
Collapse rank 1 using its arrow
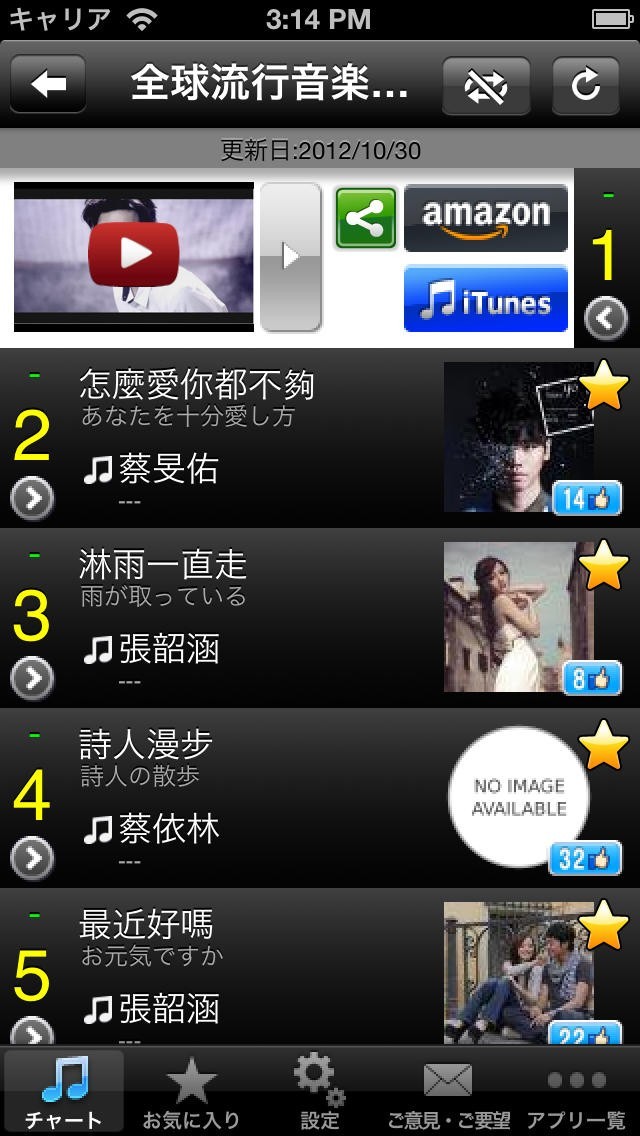coord(606,319)
